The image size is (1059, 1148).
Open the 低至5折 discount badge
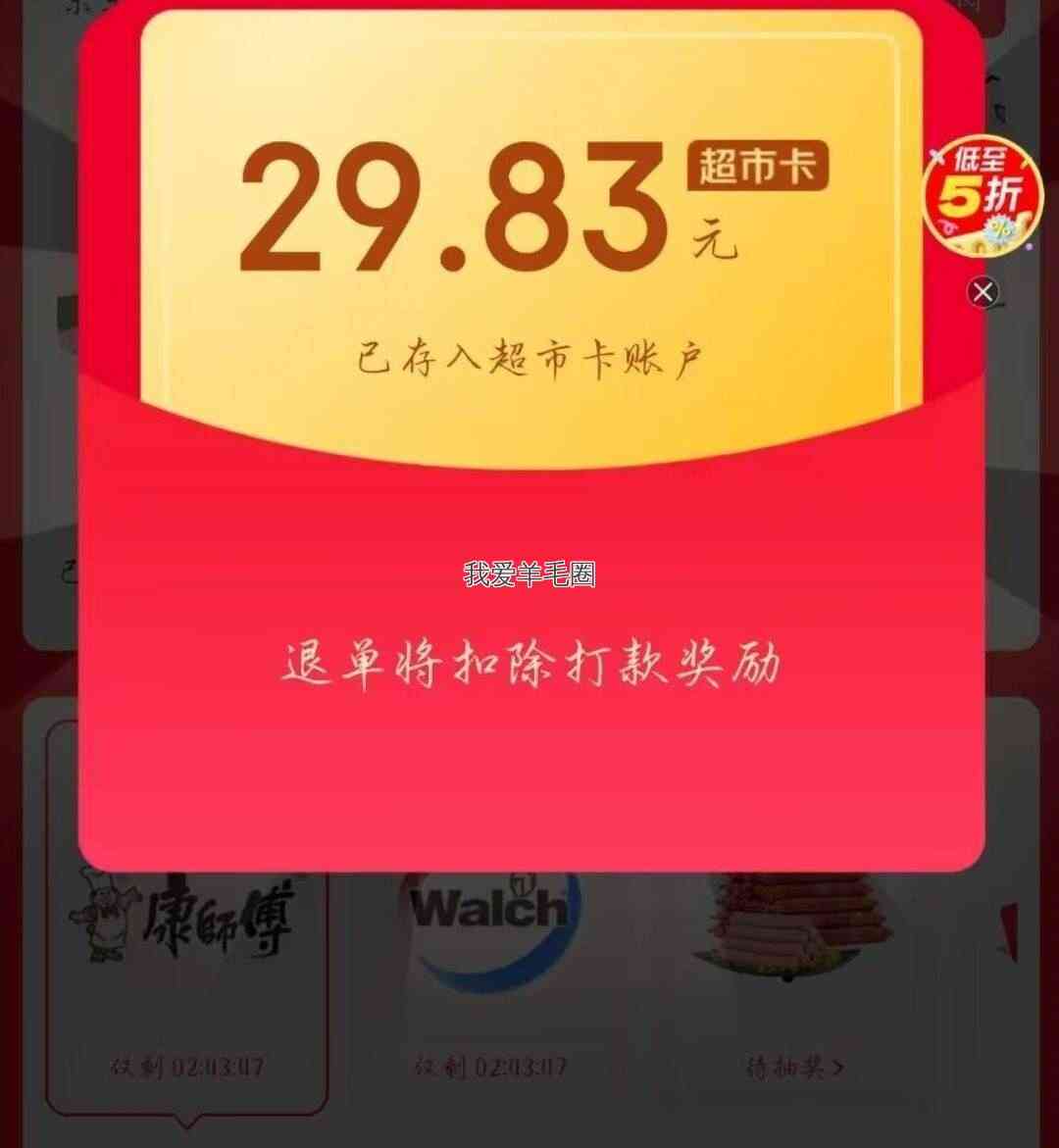(x=983, y=195)
